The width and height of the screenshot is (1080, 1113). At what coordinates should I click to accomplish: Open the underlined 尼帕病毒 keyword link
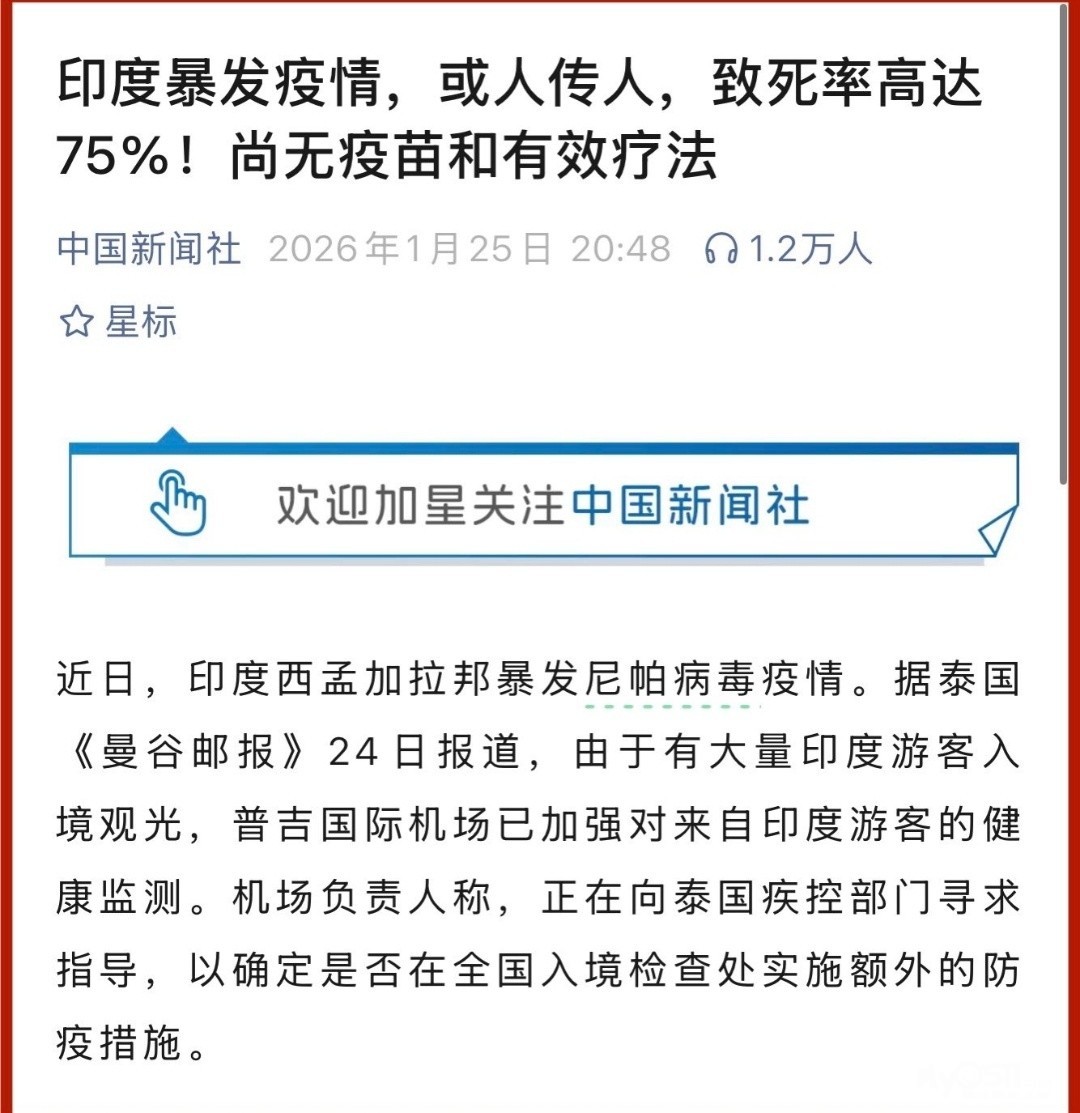click(x=671, y=679)
